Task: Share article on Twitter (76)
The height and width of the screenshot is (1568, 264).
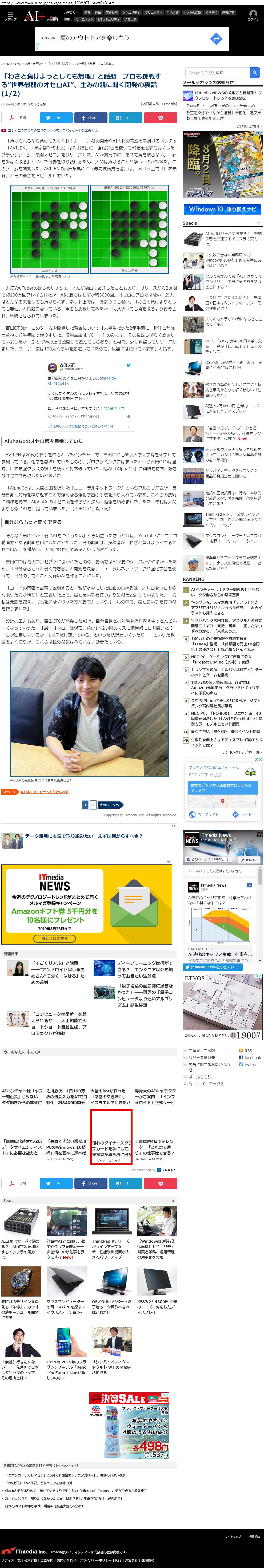Action: 54,117
